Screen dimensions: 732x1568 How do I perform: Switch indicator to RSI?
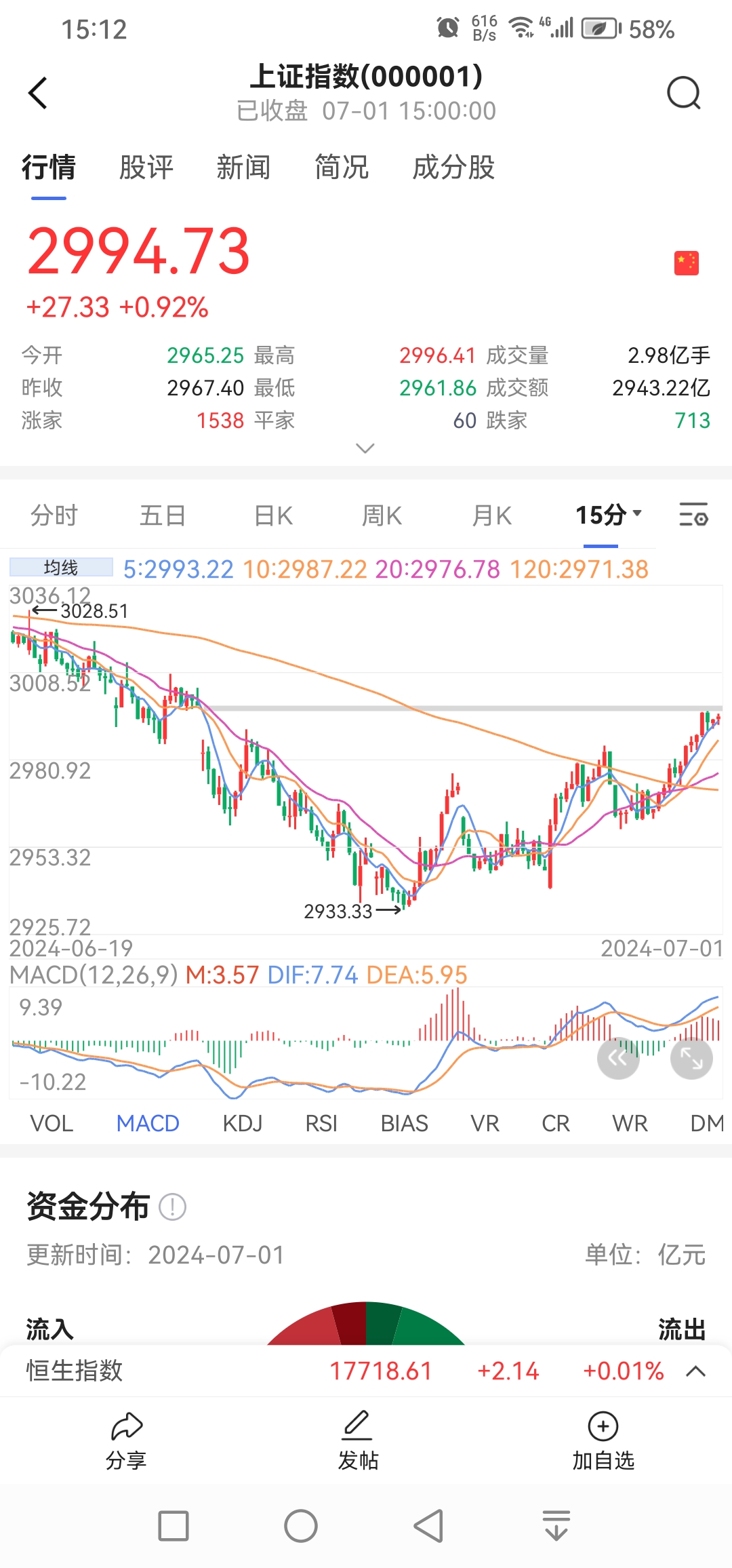tap(323, 1123)
